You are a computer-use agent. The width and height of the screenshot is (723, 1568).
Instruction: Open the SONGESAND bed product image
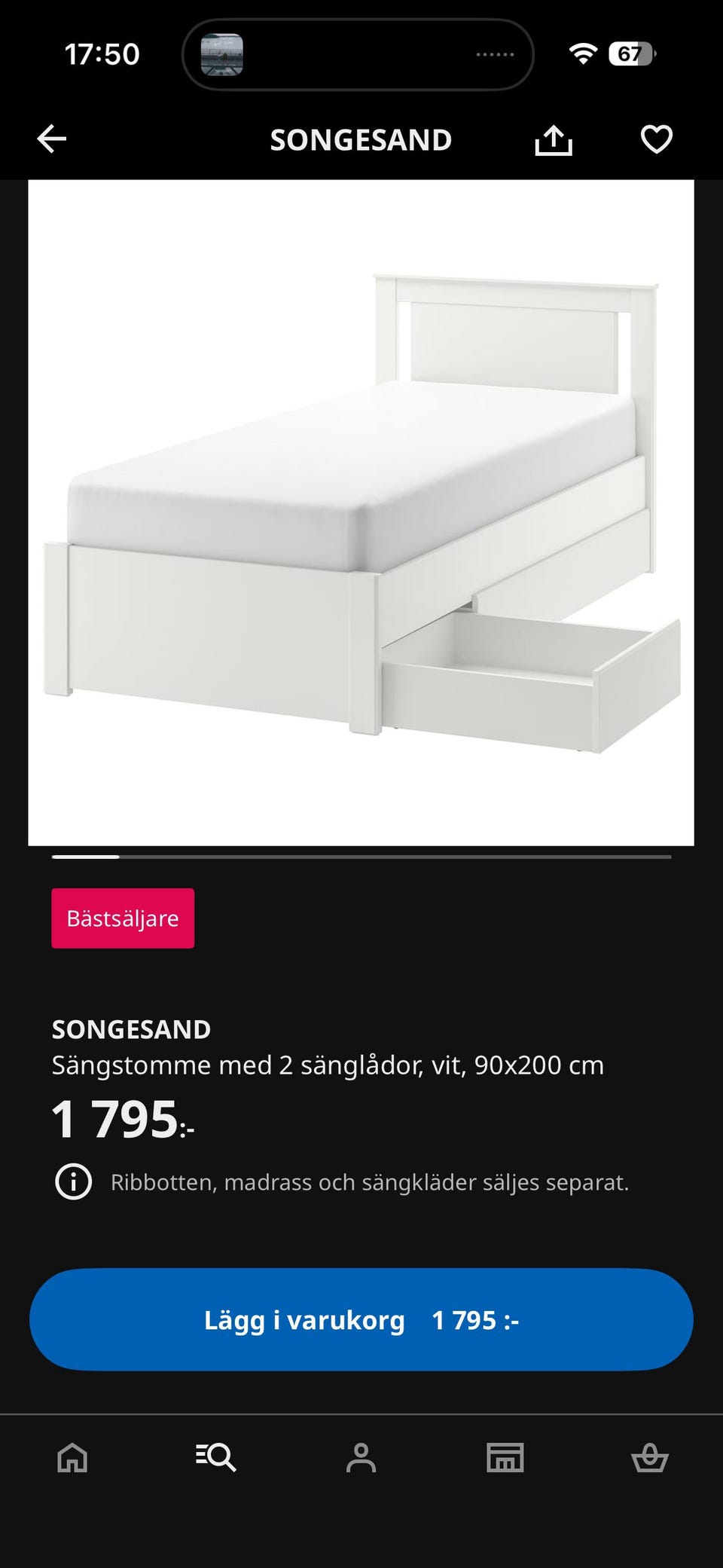point(361,512)
